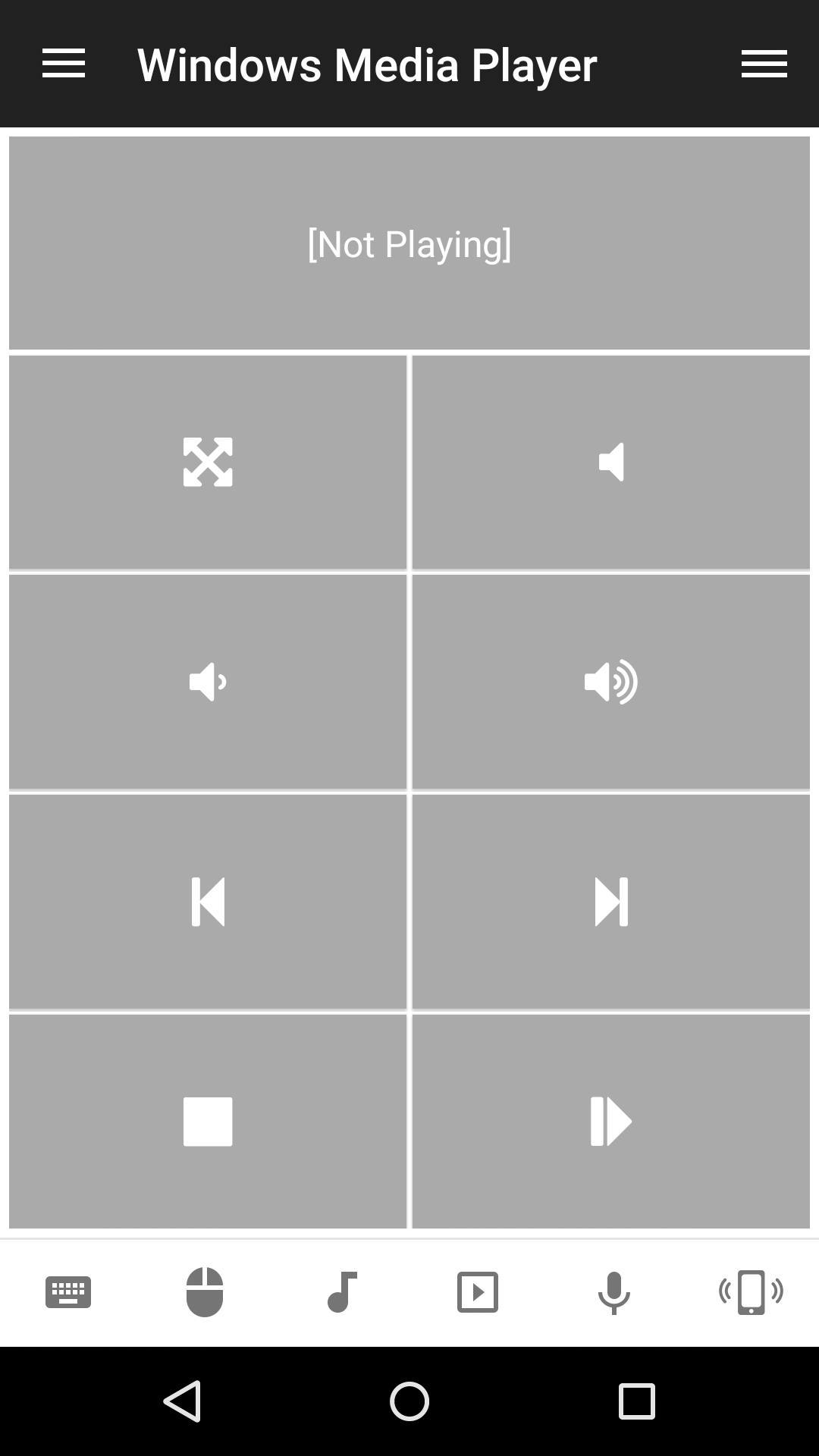The width and height of the screenshot is (819, 1456).
Task: Go to the Android home screen
Action: pyautogui.click(x=409, y=1401)
